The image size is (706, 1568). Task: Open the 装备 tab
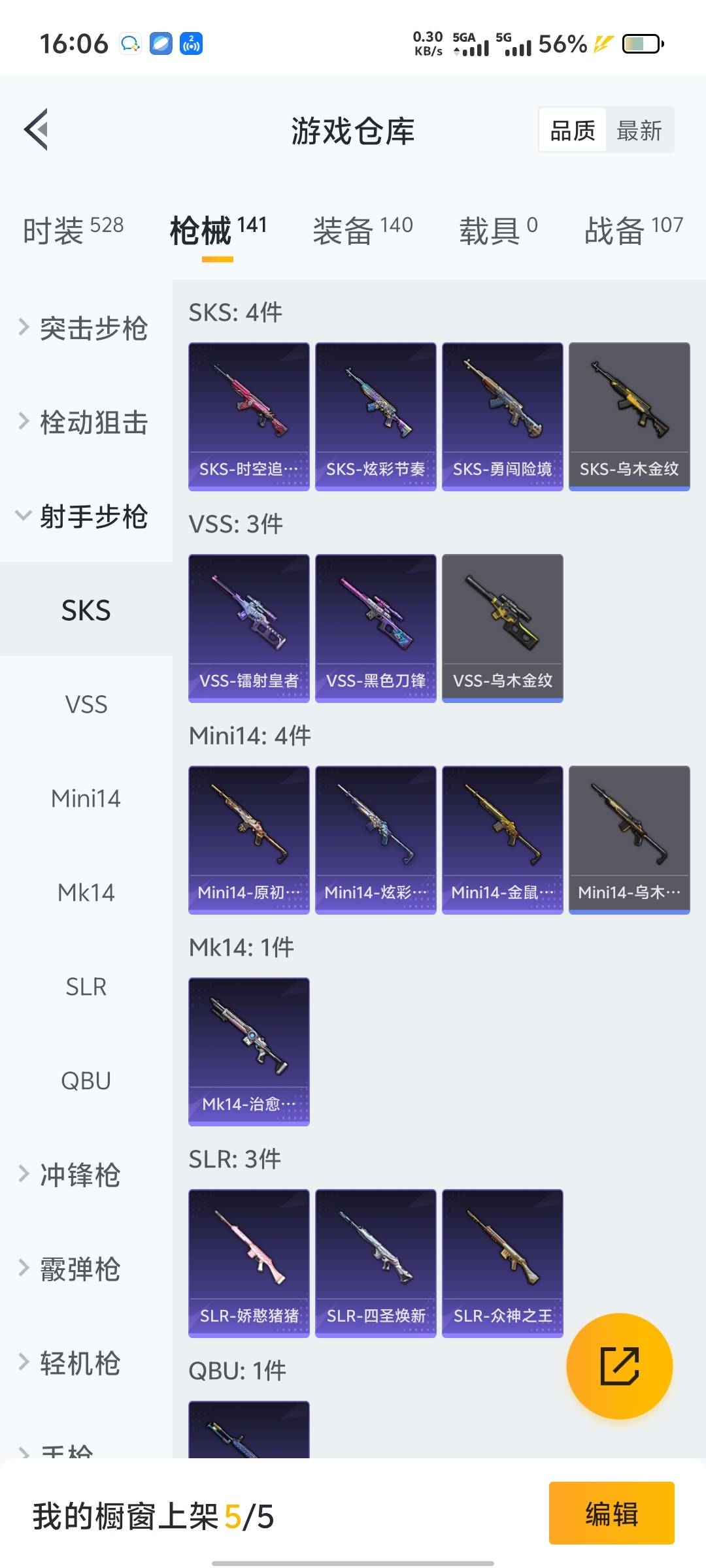click(x=362, y=230)
